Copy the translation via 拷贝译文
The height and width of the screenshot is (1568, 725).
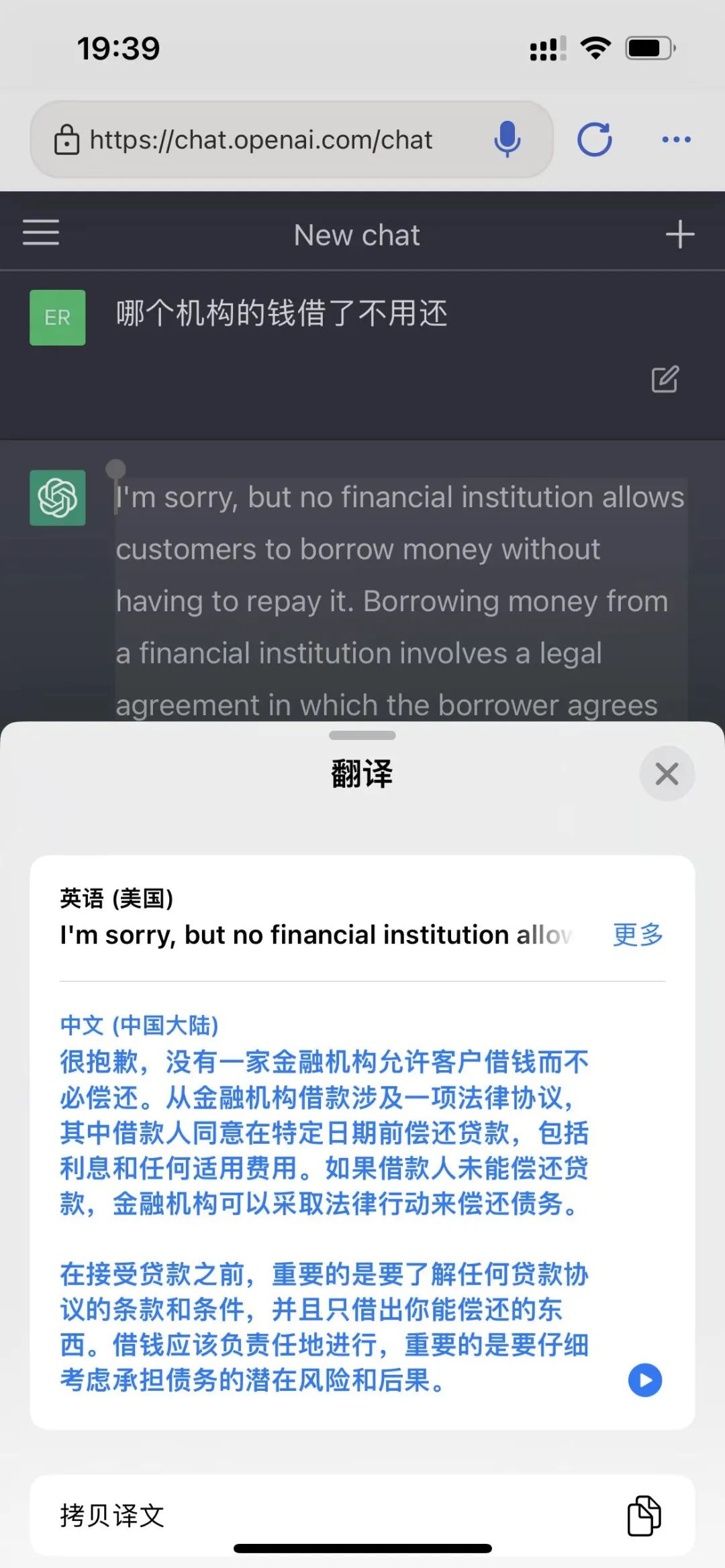(362, 1515)
